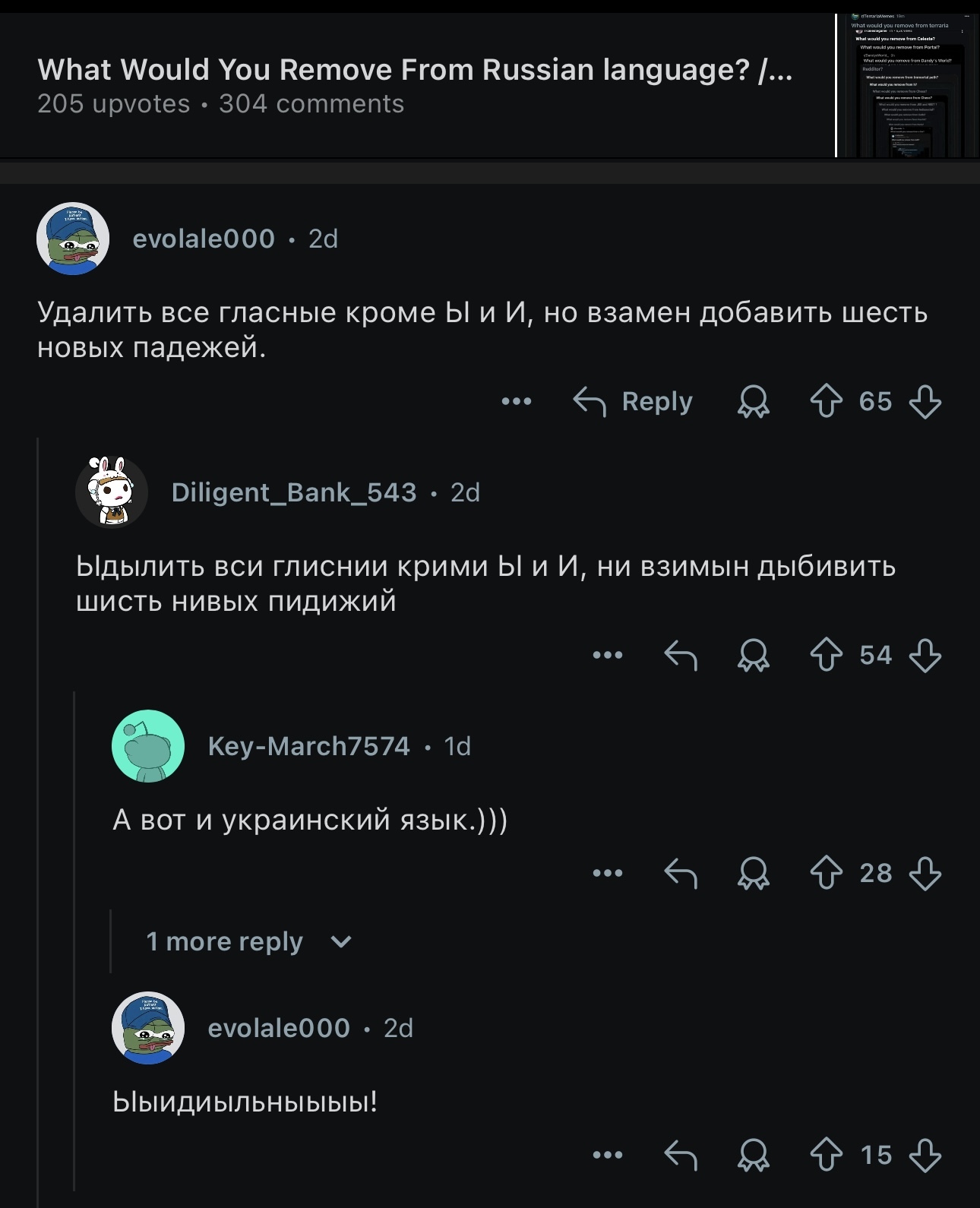Screen dimensions: 980x1208
Task: Give award to evolale000's top comment
Action: point(753,401)
